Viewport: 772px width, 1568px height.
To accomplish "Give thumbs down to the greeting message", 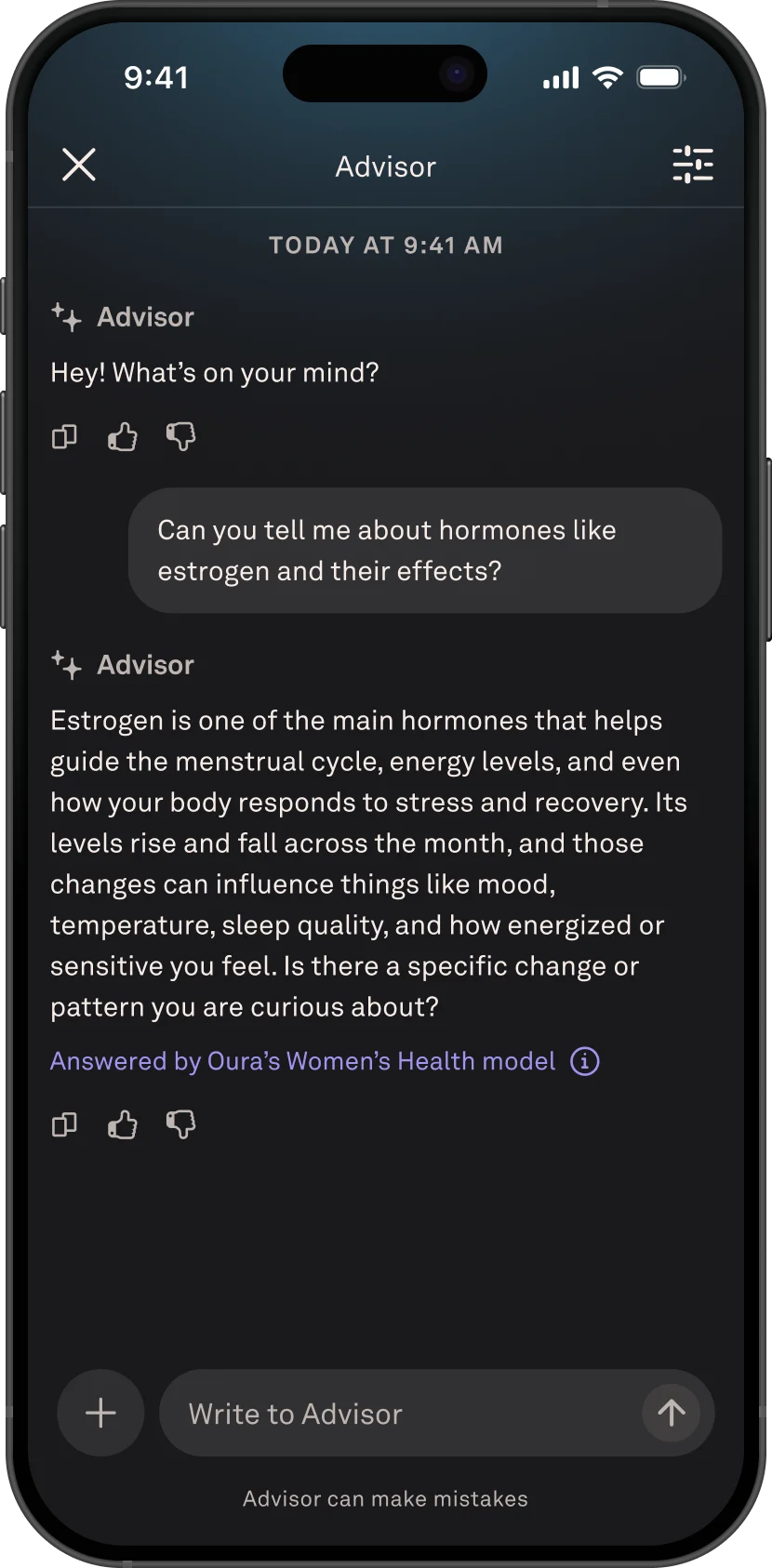I will tap(180, 436).
